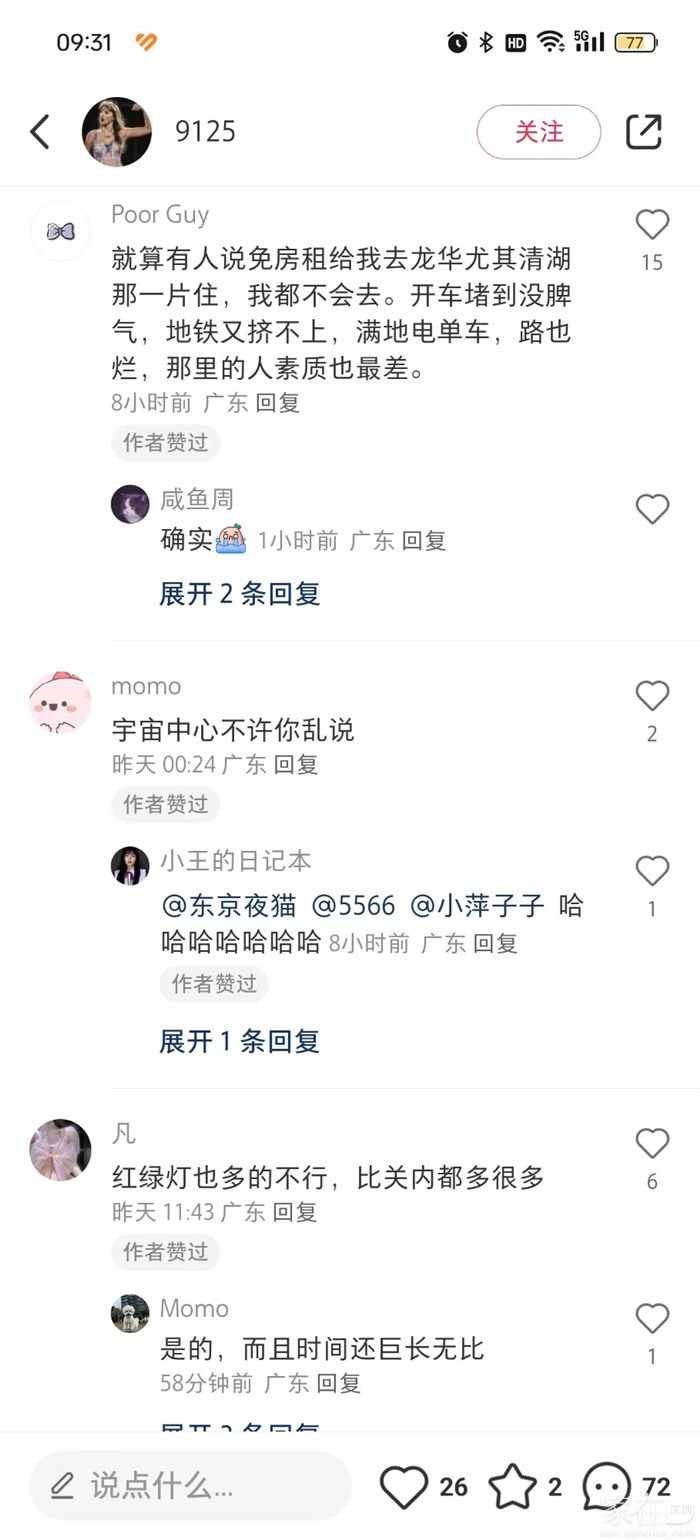Open Poor Guy's profile avatar

tap(60, 231)
